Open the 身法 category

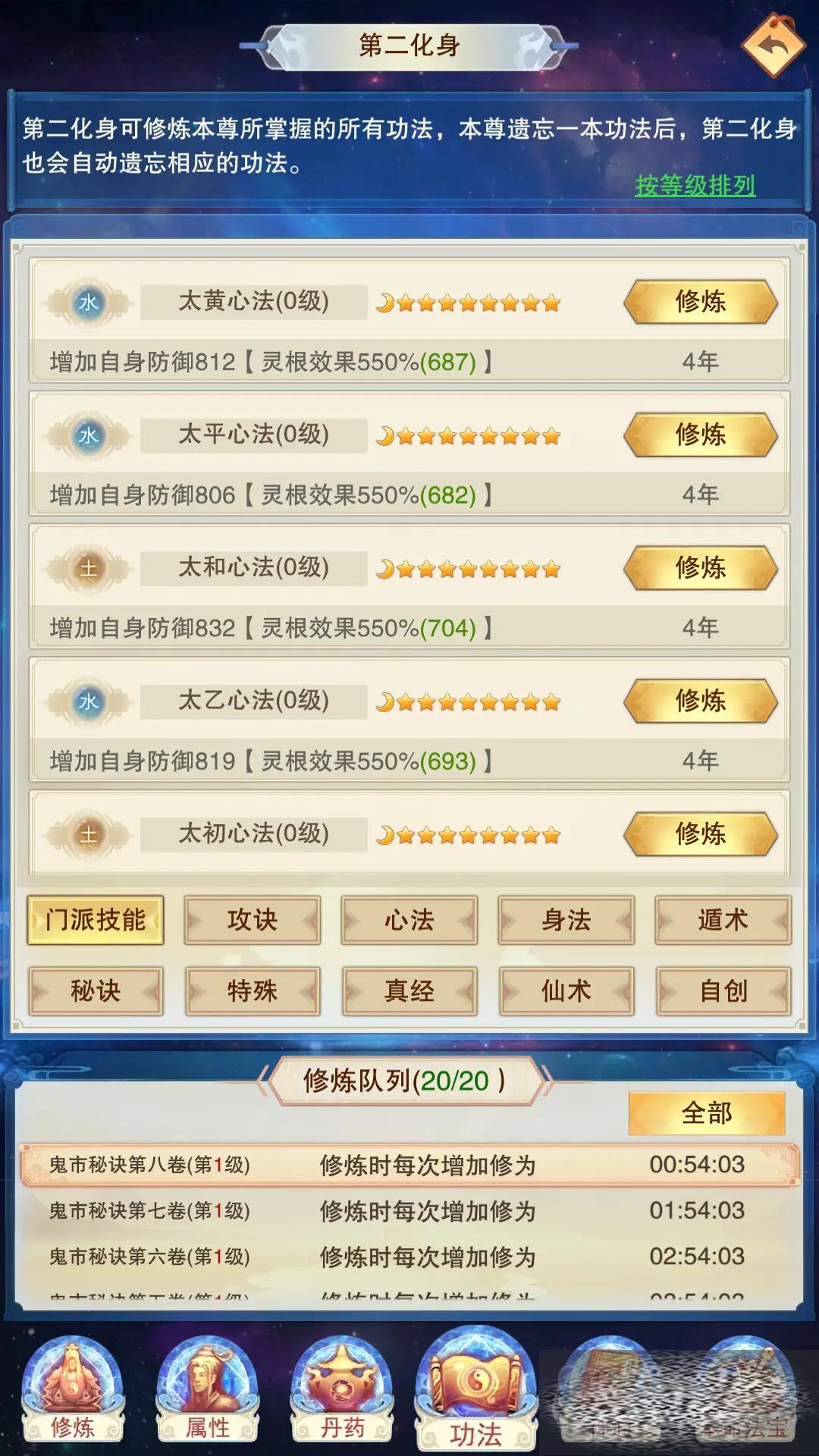point(566,921)
